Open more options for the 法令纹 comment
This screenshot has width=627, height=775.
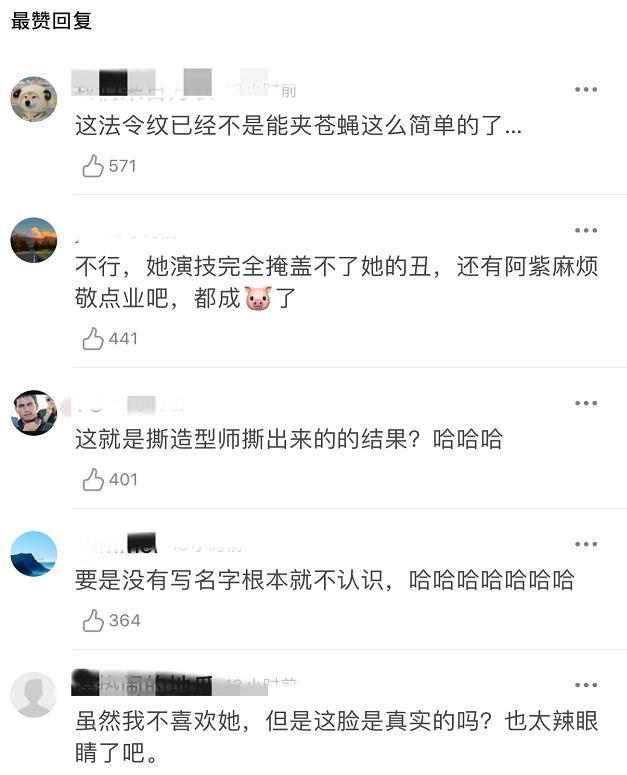[x=586, y=90]
